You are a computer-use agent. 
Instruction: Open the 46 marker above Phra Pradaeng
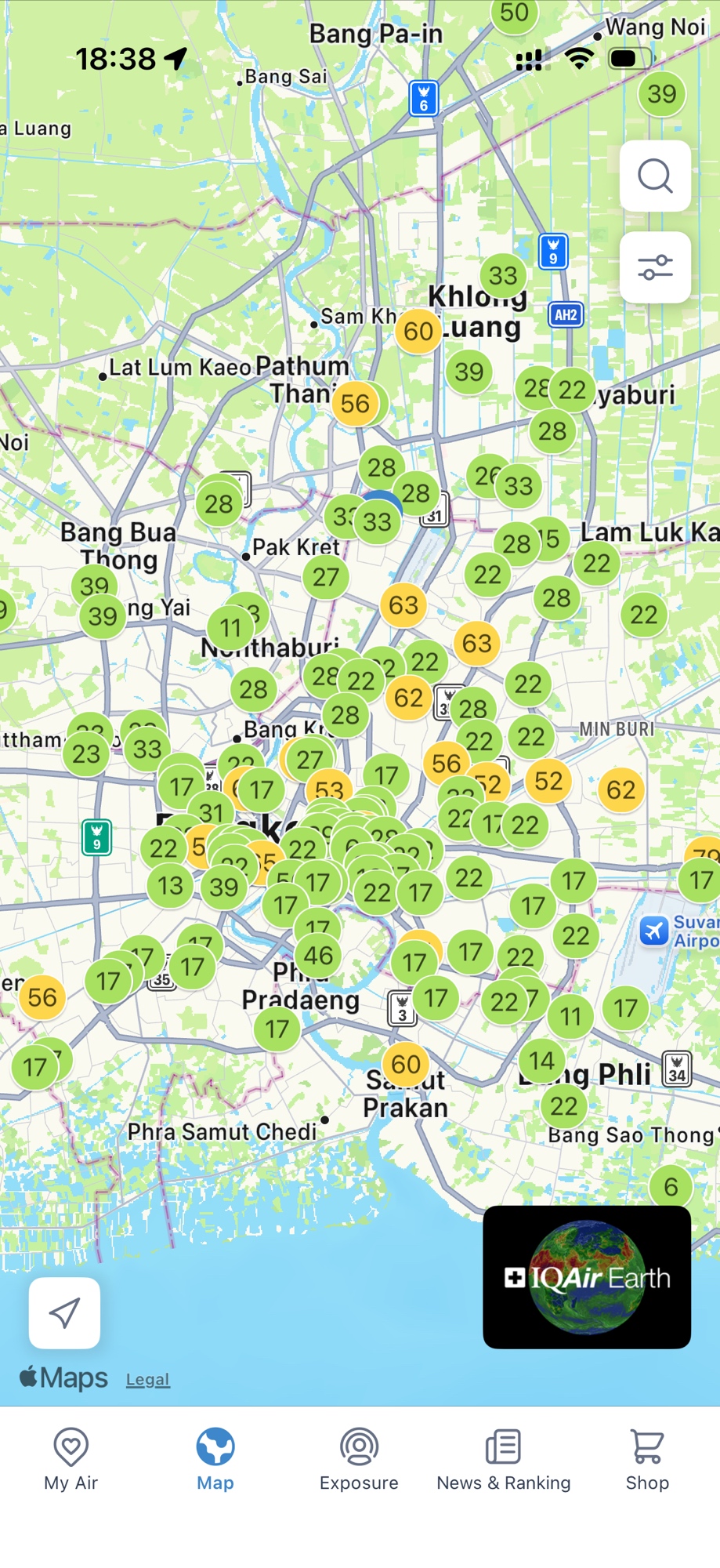point(318,956)
